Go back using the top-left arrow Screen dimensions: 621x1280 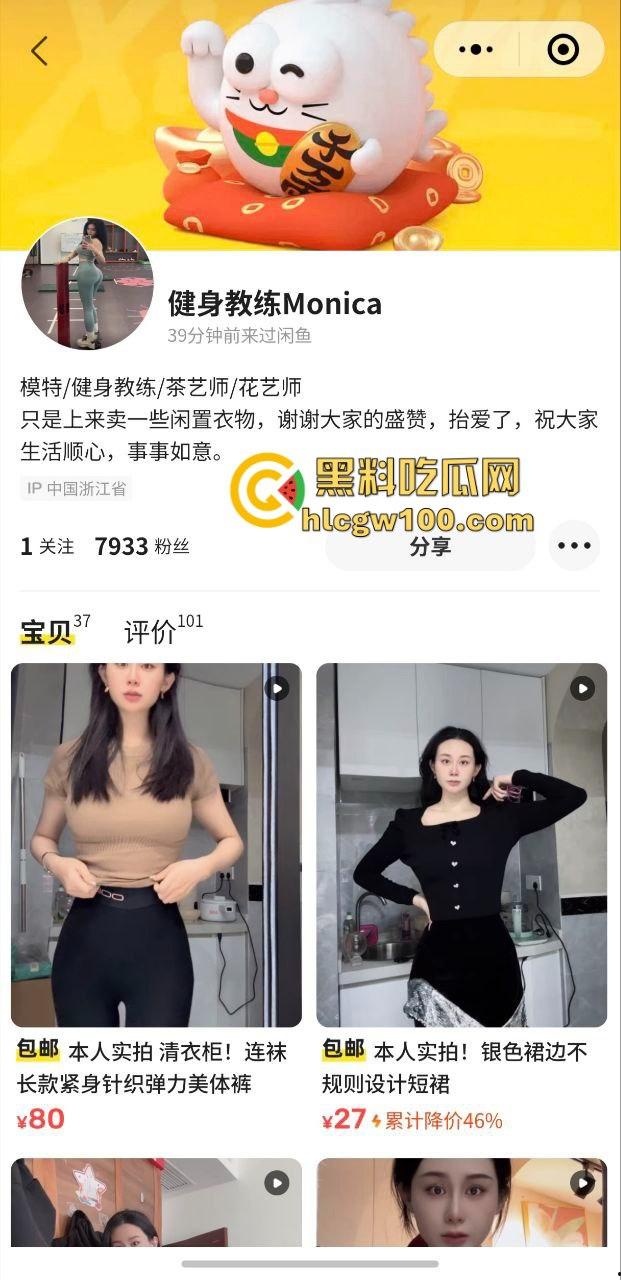39,50
